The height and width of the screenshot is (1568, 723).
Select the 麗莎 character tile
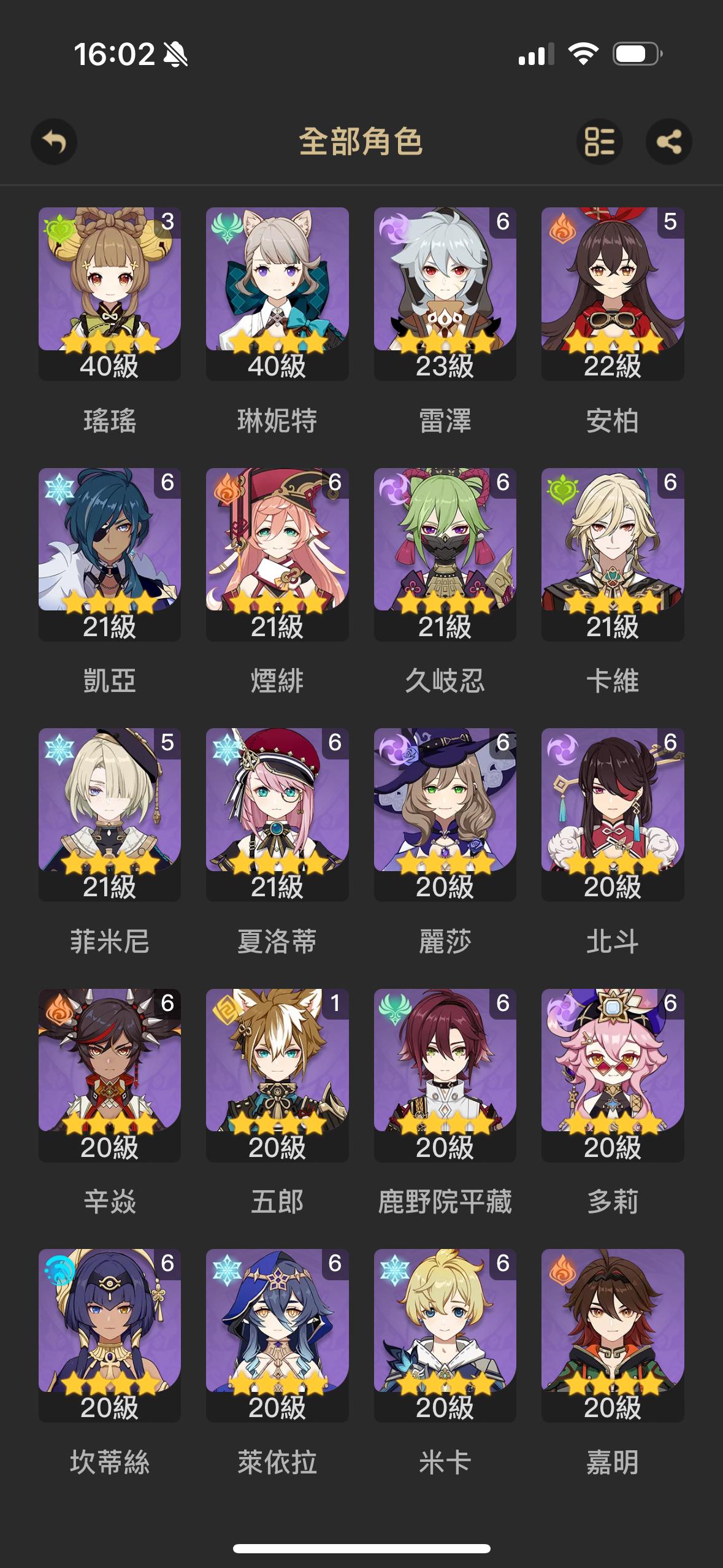[x=445, y=814]
